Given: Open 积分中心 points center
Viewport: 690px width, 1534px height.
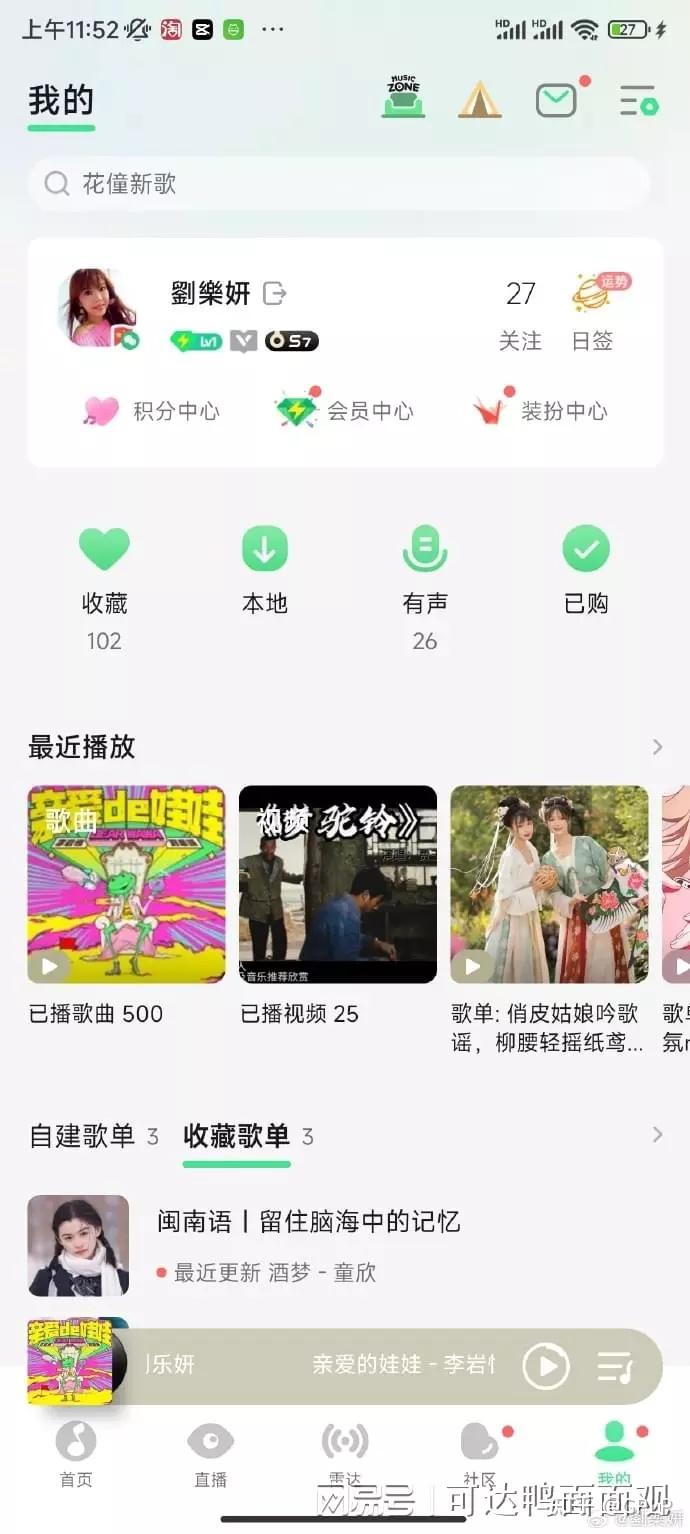Looking at the screenshot, I should [153, 411].
